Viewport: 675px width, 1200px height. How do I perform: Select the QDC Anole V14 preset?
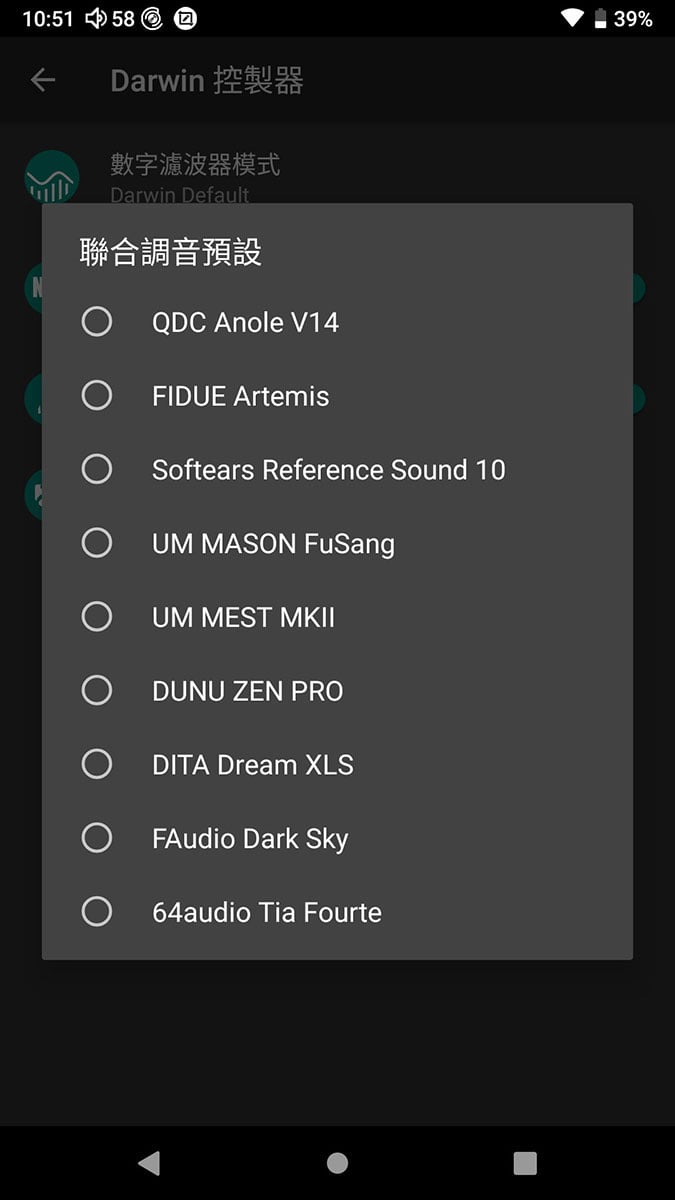(x=337, y=322)
